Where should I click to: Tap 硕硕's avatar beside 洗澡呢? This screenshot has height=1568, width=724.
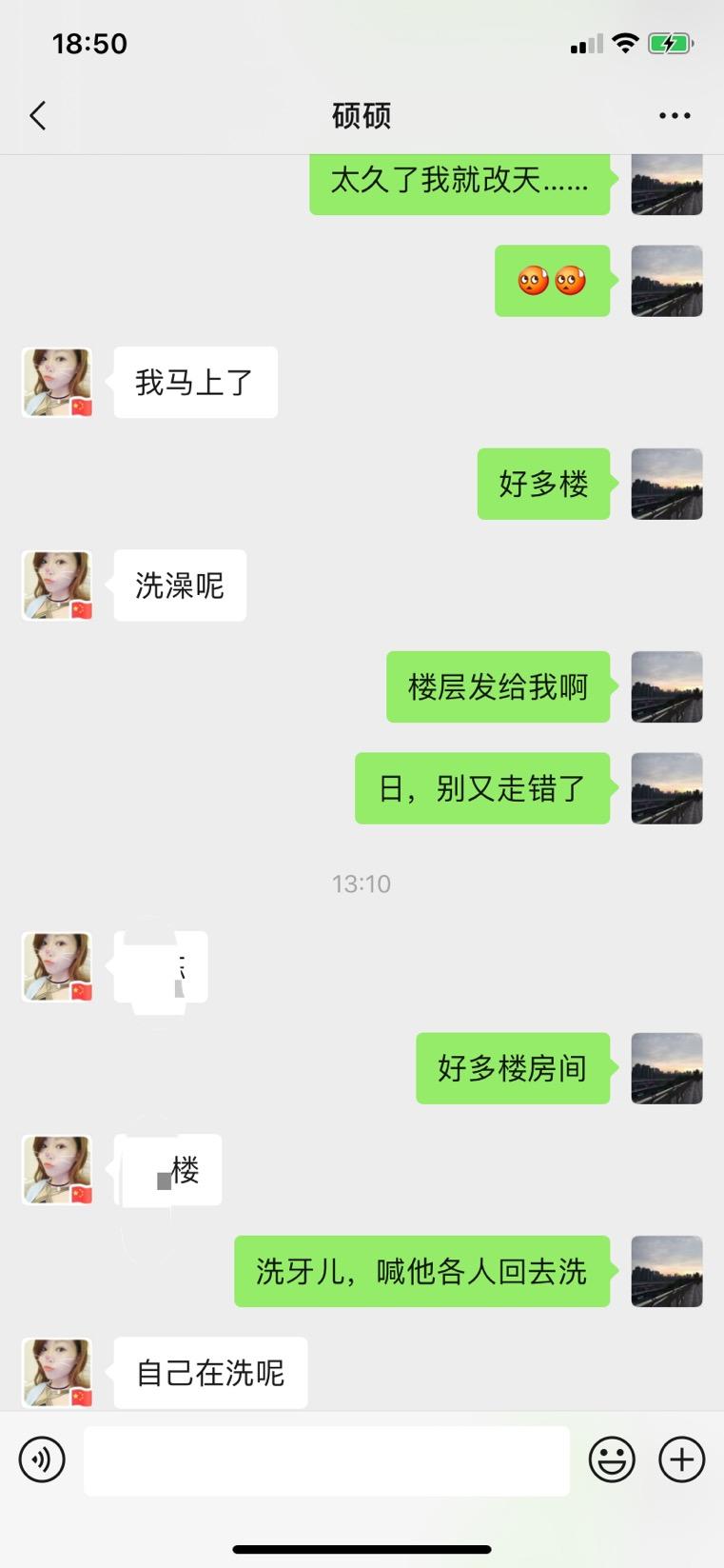57,586
